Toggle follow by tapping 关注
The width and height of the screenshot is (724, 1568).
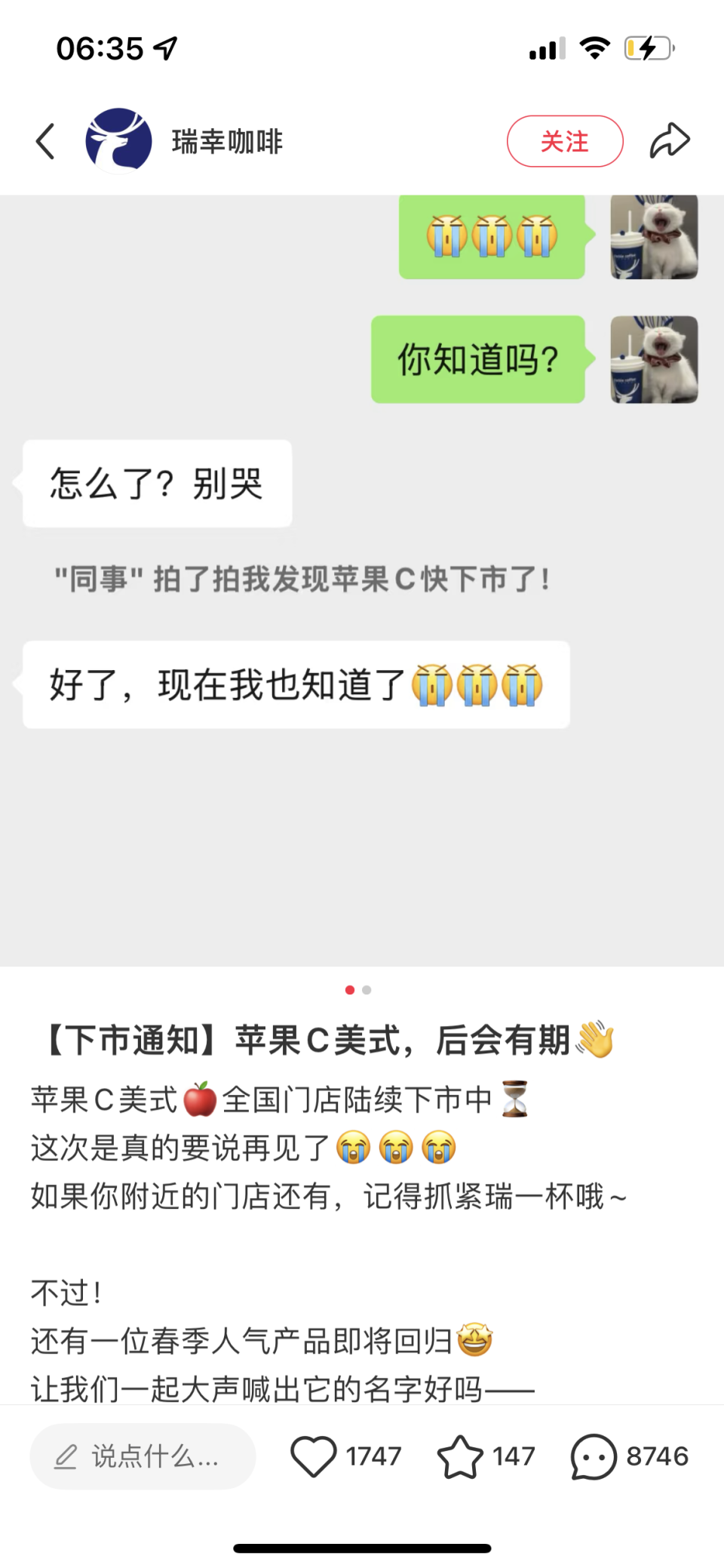(x=565, y=141)
